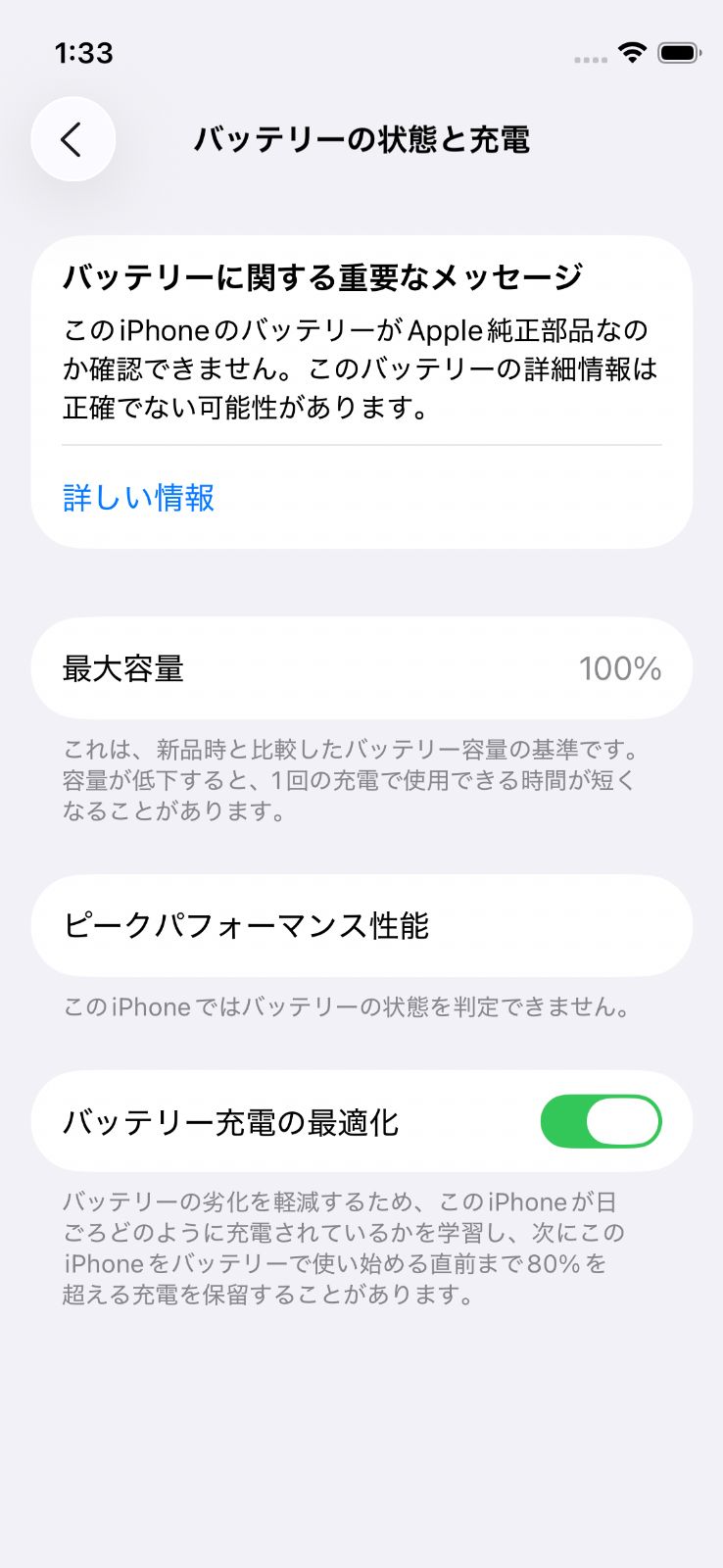Tap バッテリーの状態と充電 title
This screenshot has width=723, height=1568.
point(361,140)
